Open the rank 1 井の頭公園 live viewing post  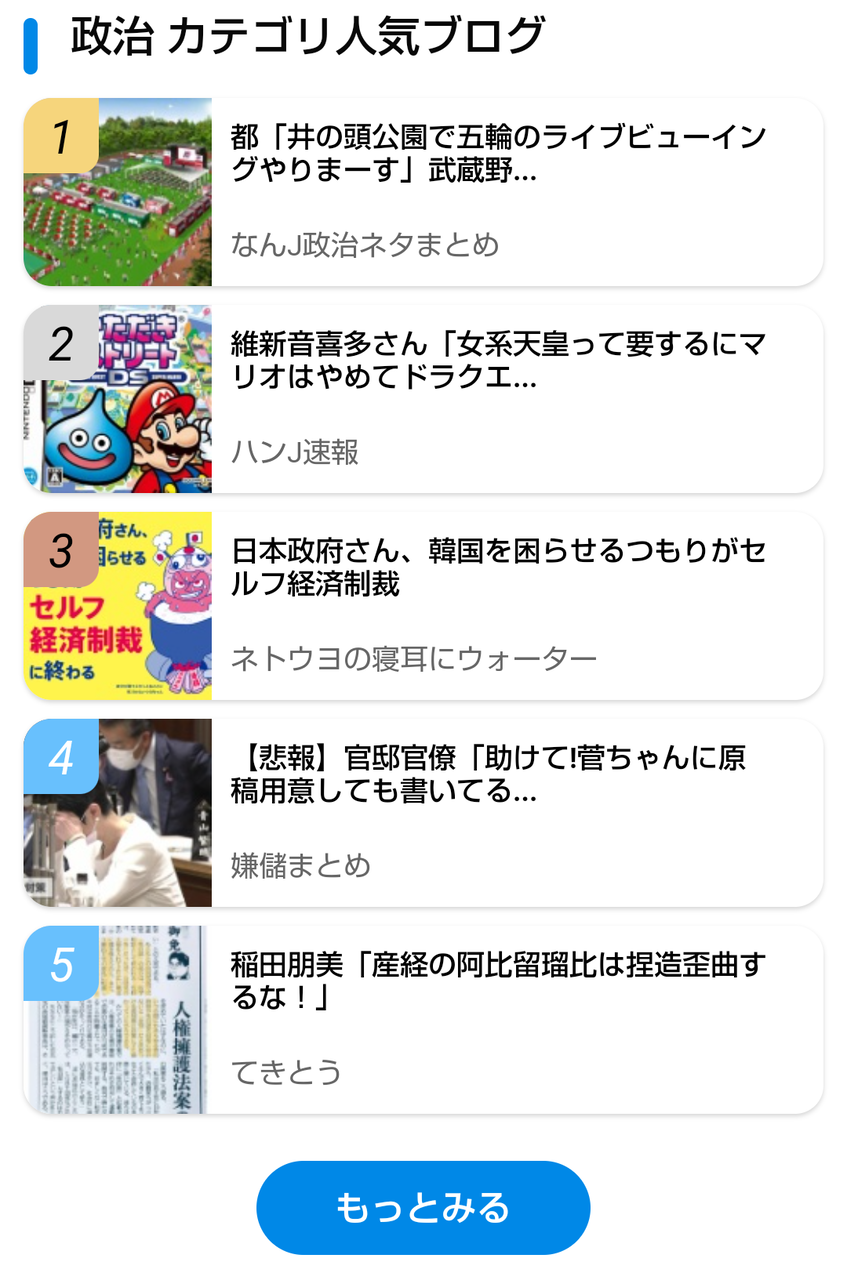point(498,154)
